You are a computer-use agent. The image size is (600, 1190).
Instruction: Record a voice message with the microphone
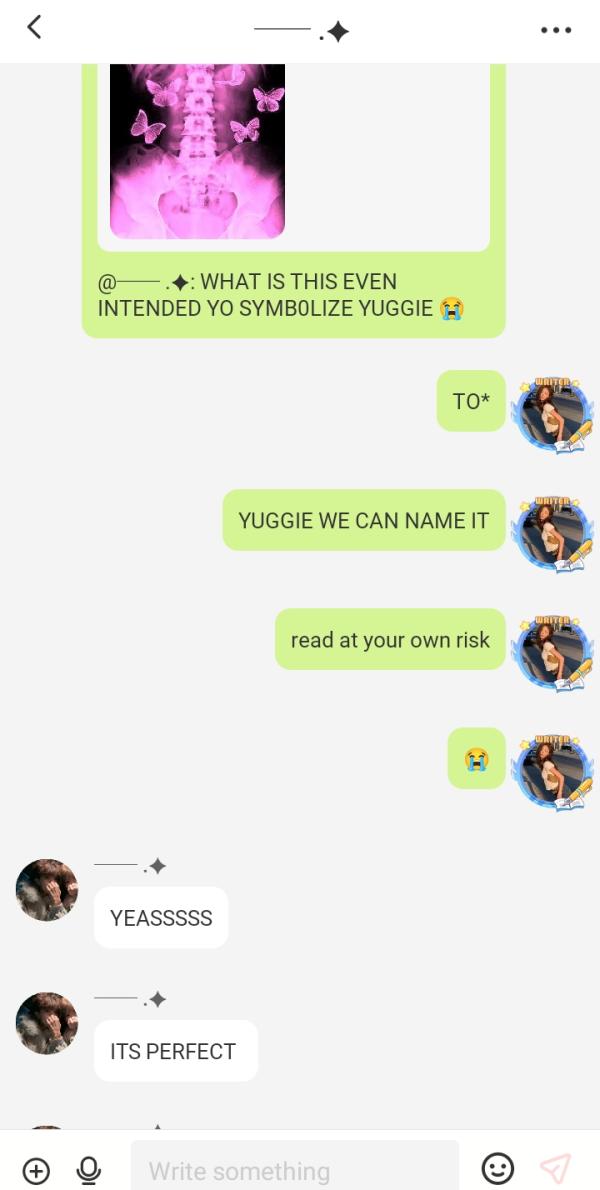[x=89, y=1169]
